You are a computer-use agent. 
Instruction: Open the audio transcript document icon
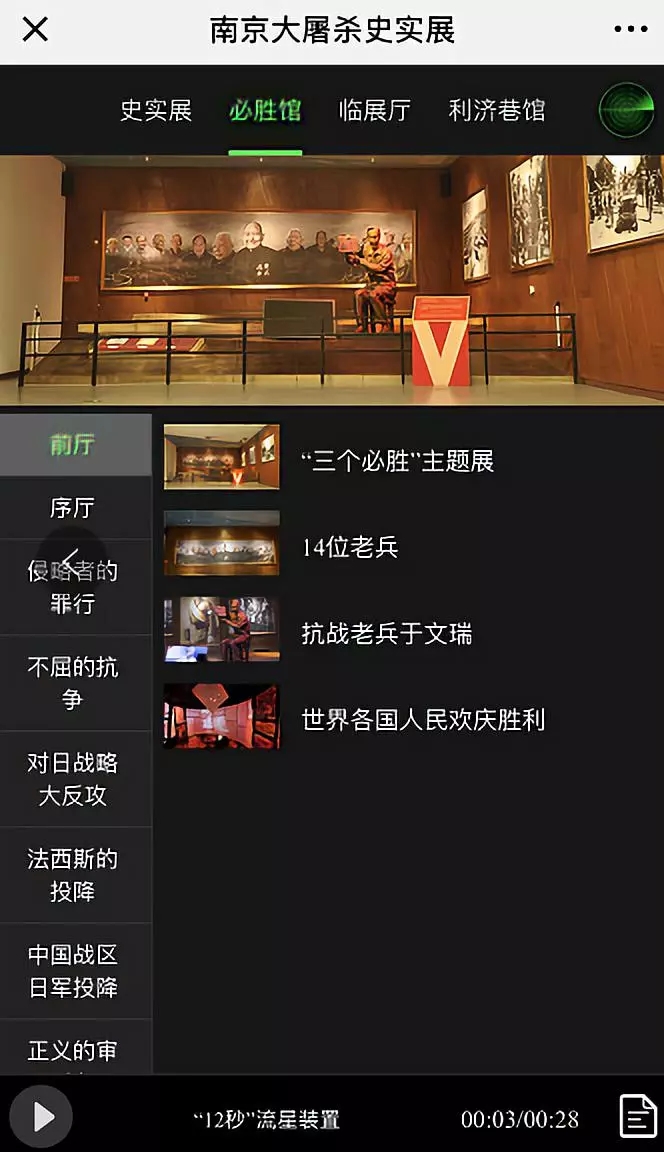tap(638, 1116)
